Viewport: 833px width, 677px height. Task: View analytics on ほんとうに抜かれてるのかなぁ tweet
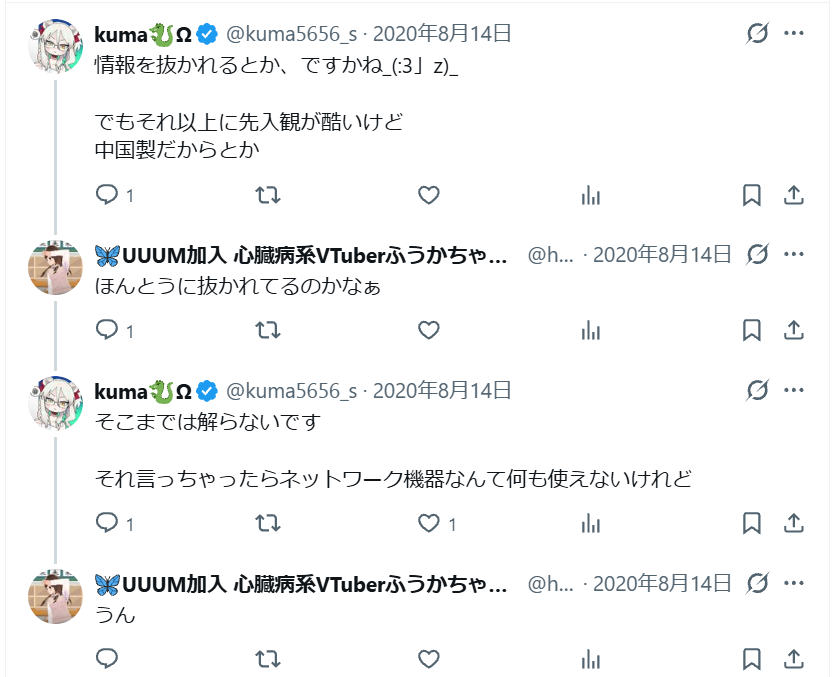click(590, 331)
